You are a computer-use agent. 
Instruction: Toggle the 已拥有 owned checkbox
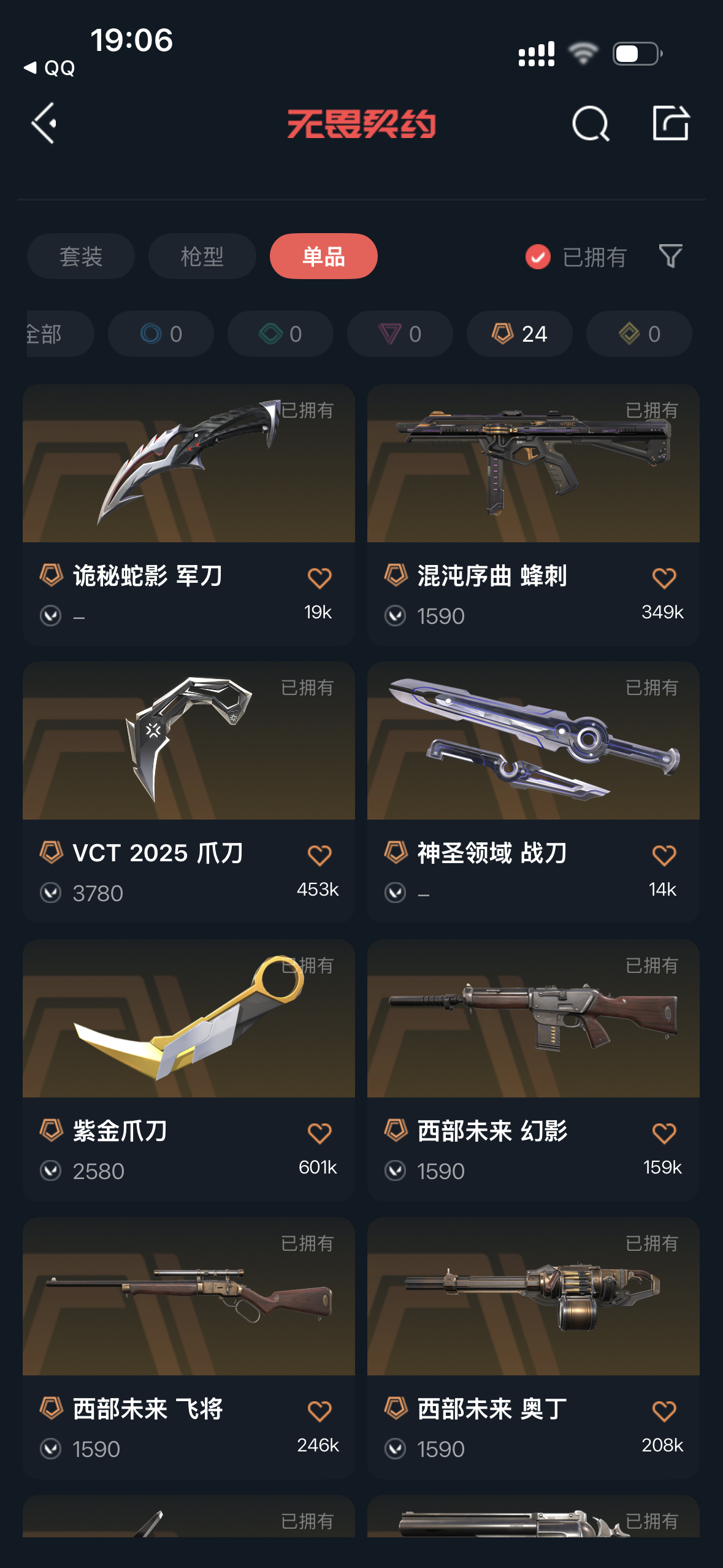click(538, 256)
